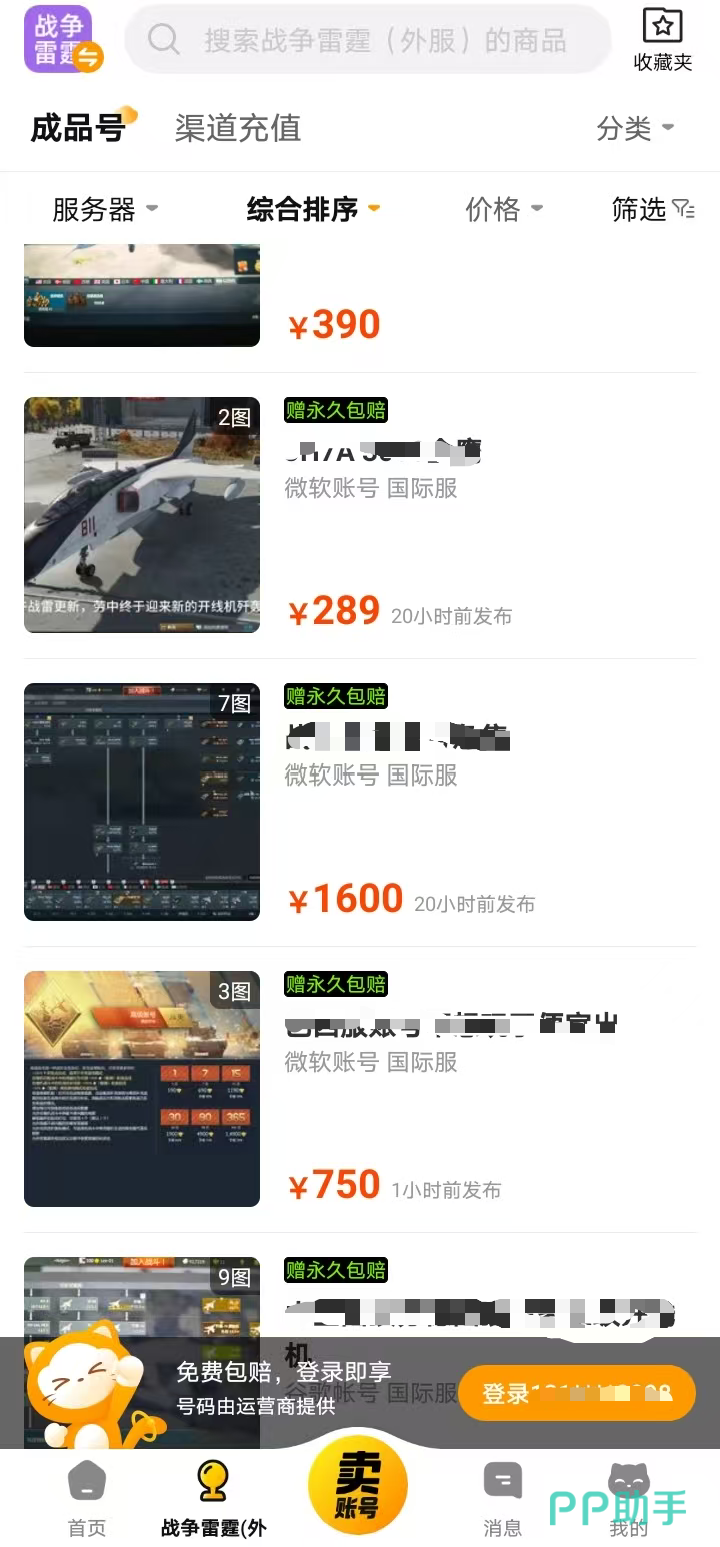The height and width of the screenshot is (1547, 720).
Task: Open the 筛选 filter panel
Action: pos(652,209)
